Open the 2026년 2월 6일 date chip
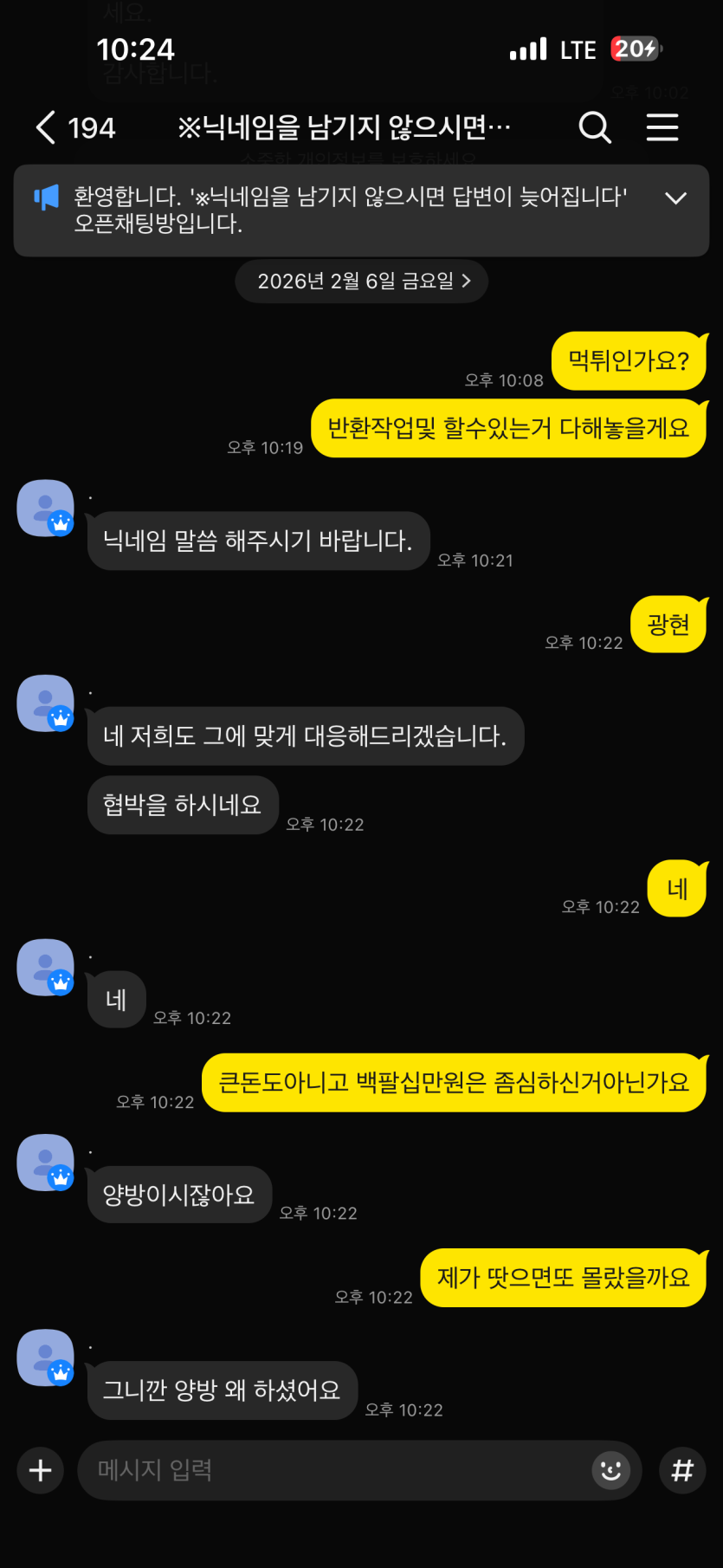Image resolution: width=723 pixels, height=1568 pixels. coord(362,282)
